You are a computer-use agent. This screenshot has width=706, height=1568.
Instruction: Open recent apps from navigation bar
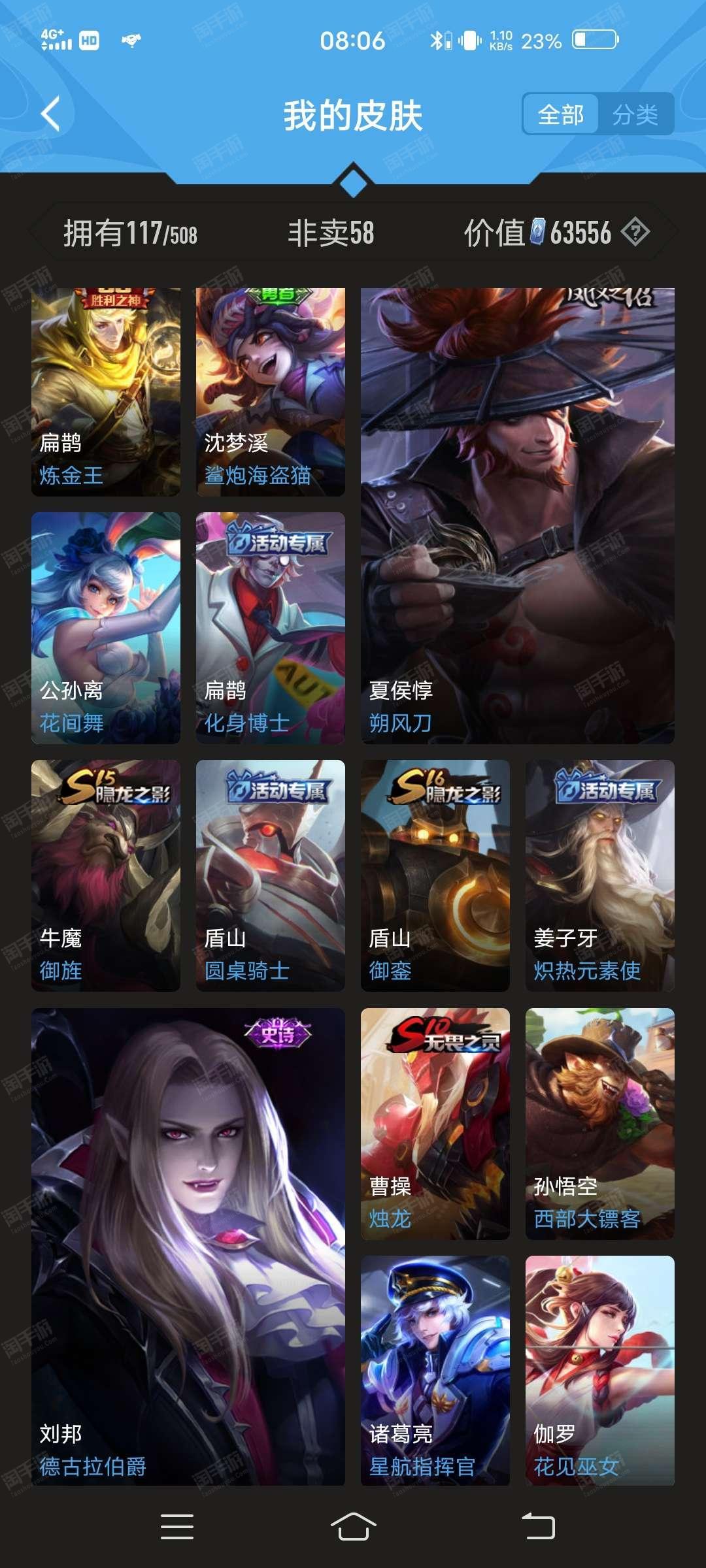point(176,1527)
